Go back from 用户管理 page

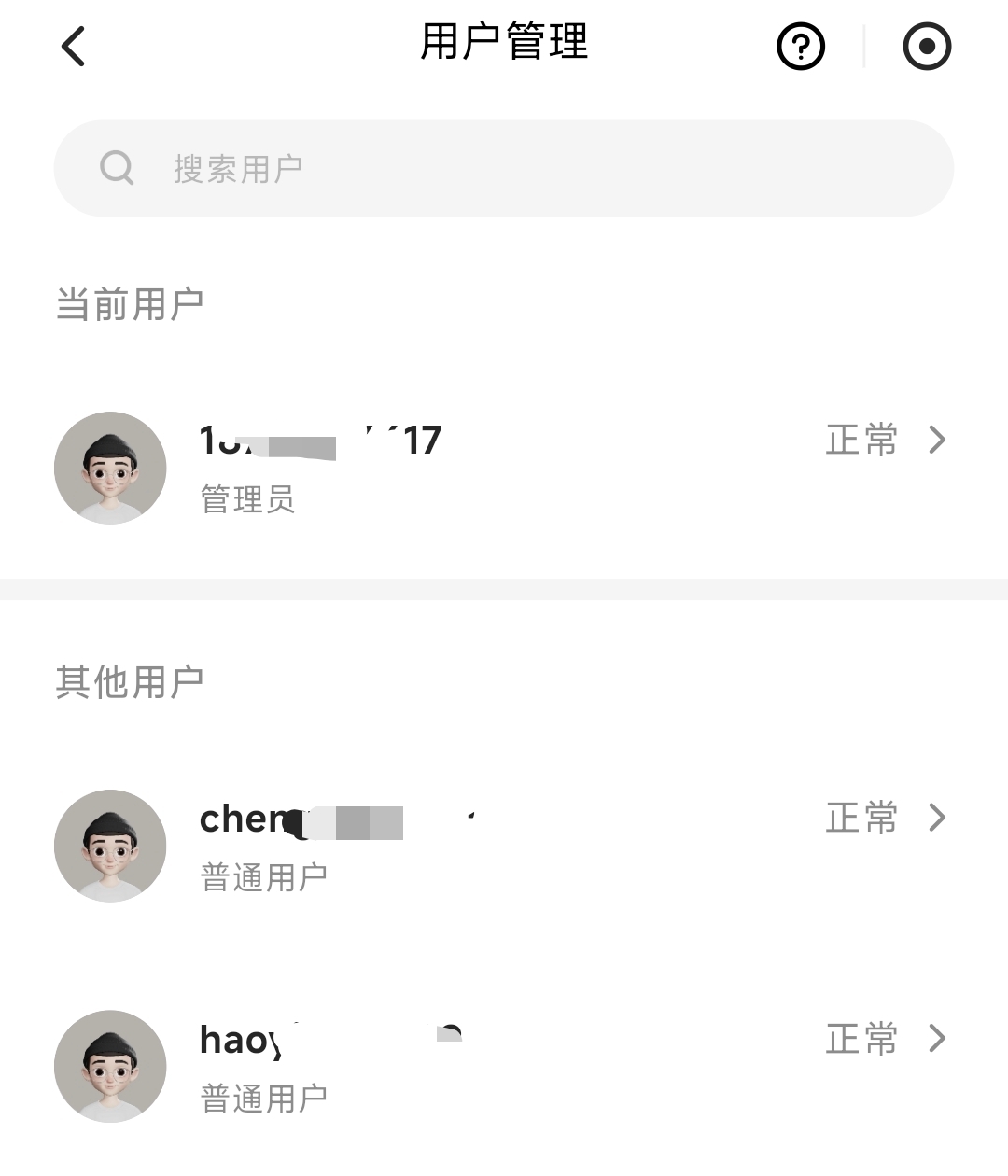[73, 47]
